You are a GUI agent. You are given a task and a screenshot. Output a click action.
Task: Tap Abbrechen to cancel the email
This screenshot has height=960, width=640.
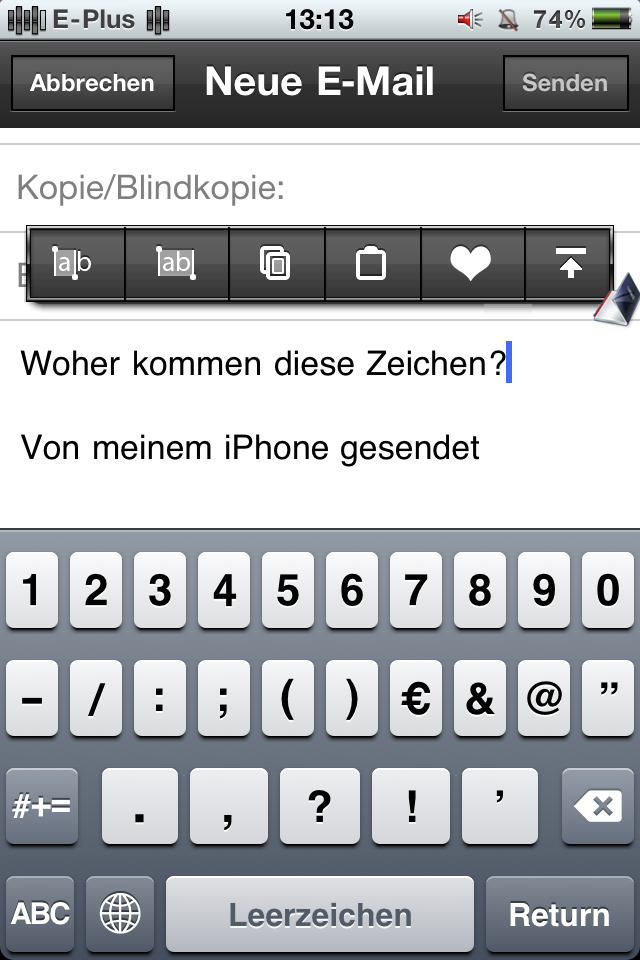pos(92,83)
